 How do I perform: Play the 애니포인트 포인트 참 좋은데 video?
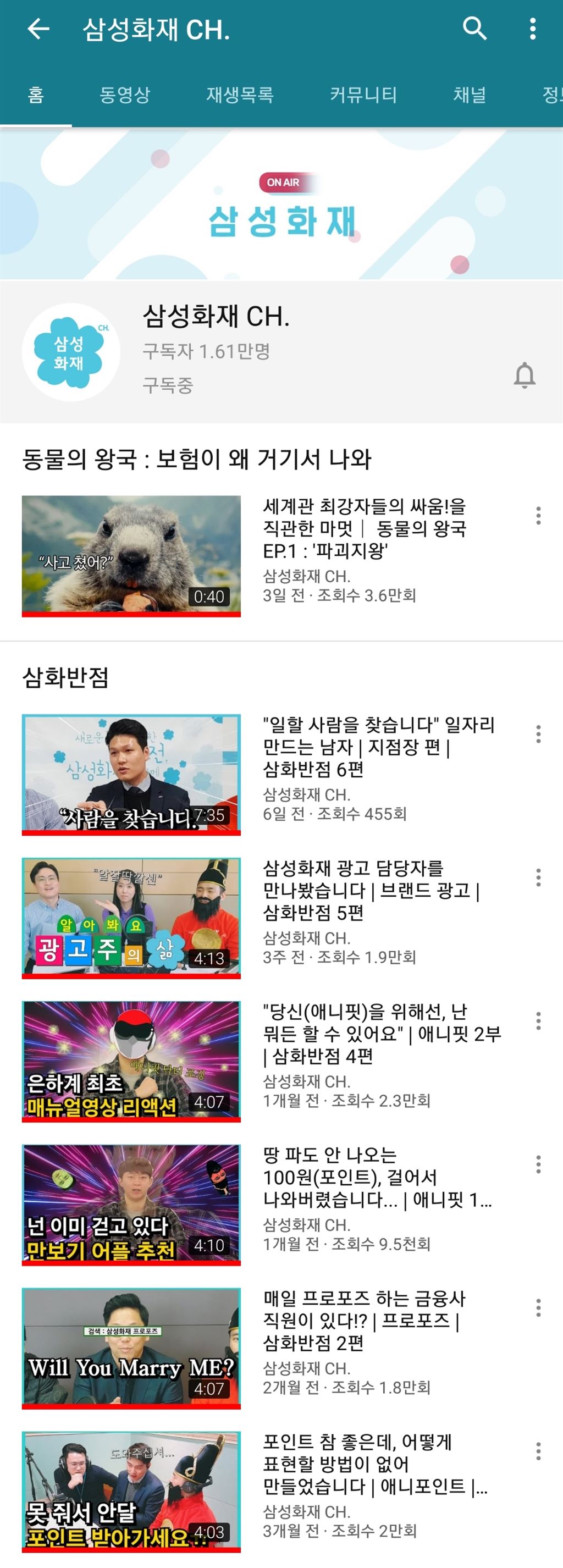(x=131, y=1490)
